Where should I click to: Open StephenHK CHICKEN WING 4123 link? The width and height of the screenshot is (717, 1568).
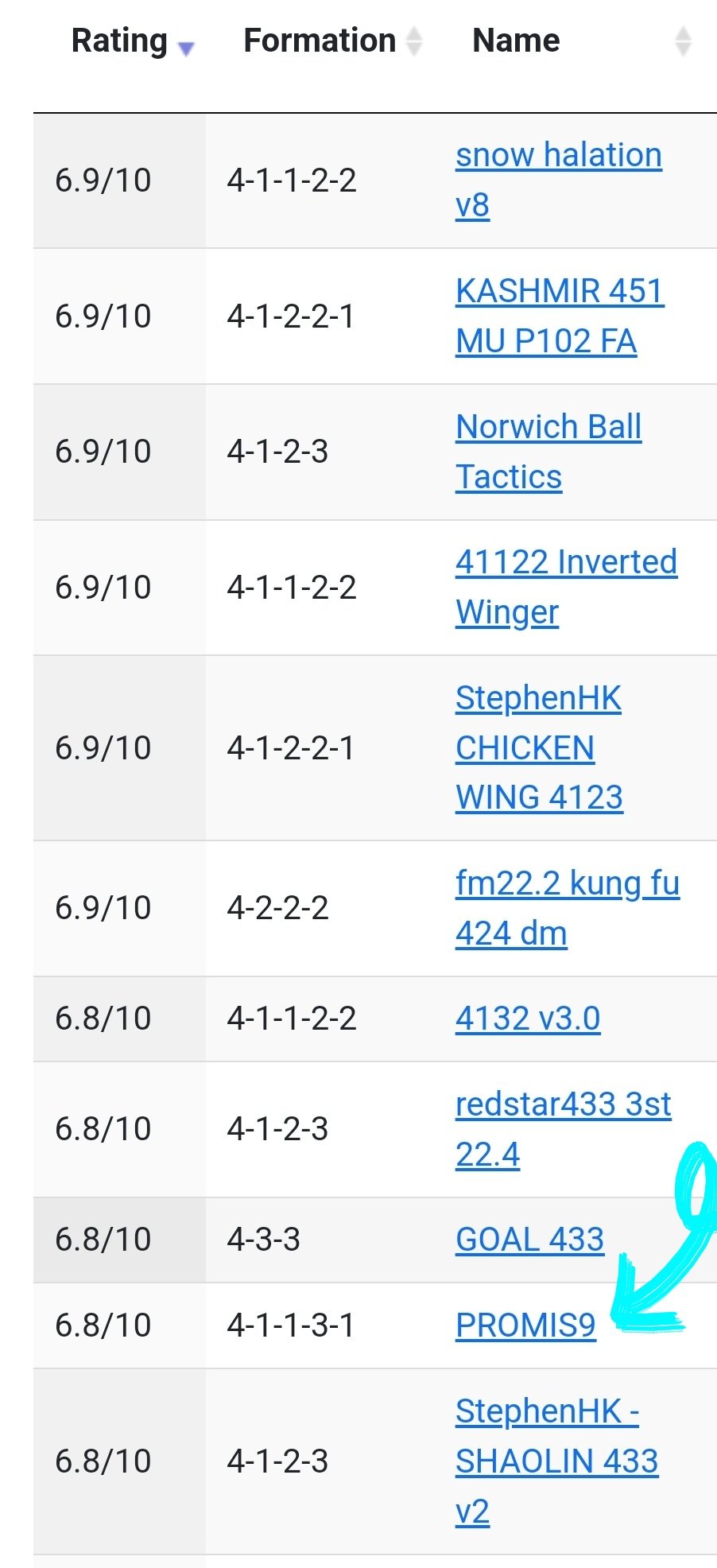[x=539, y=747]
